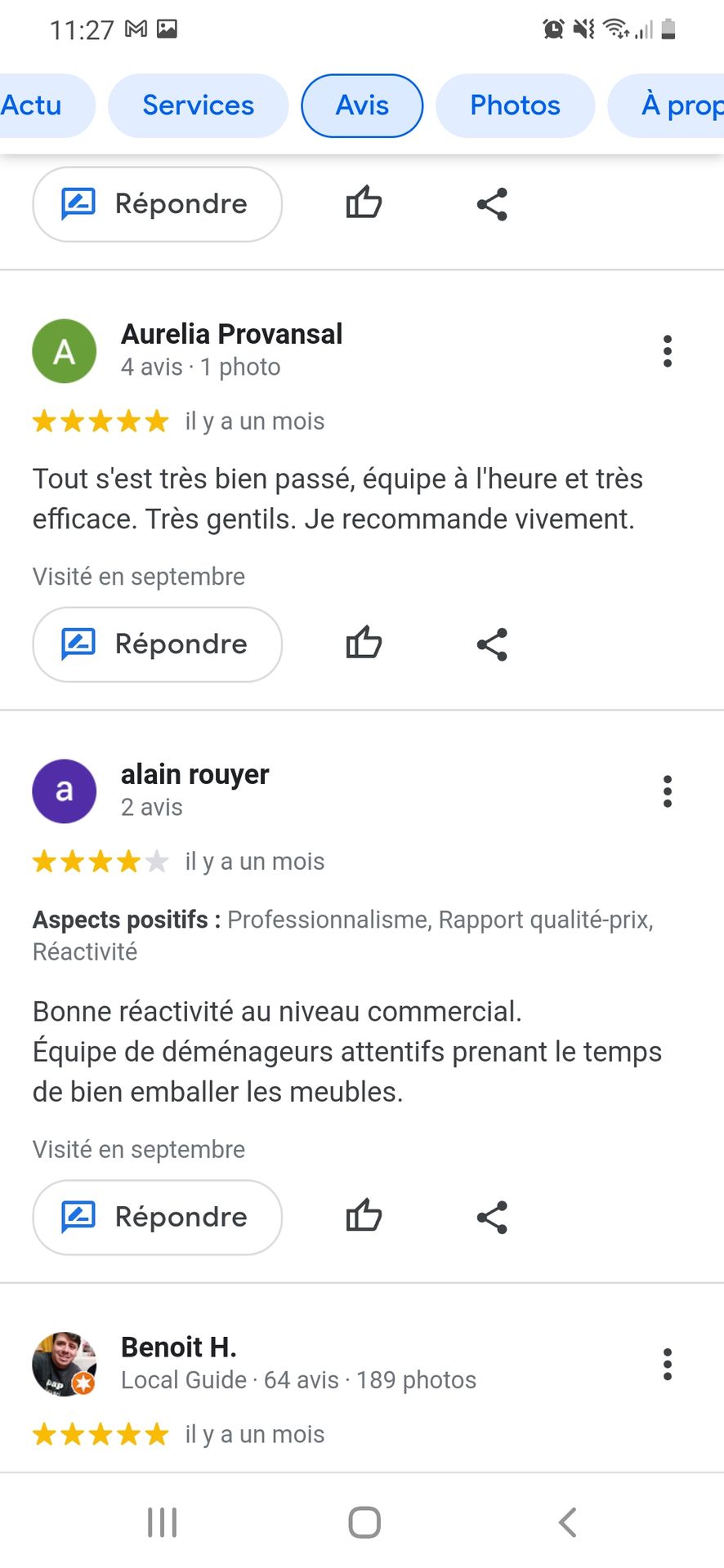Open recent apps from the navigation bar
This screenshot has width=724, height=1568.
(x=162, y=1522)
